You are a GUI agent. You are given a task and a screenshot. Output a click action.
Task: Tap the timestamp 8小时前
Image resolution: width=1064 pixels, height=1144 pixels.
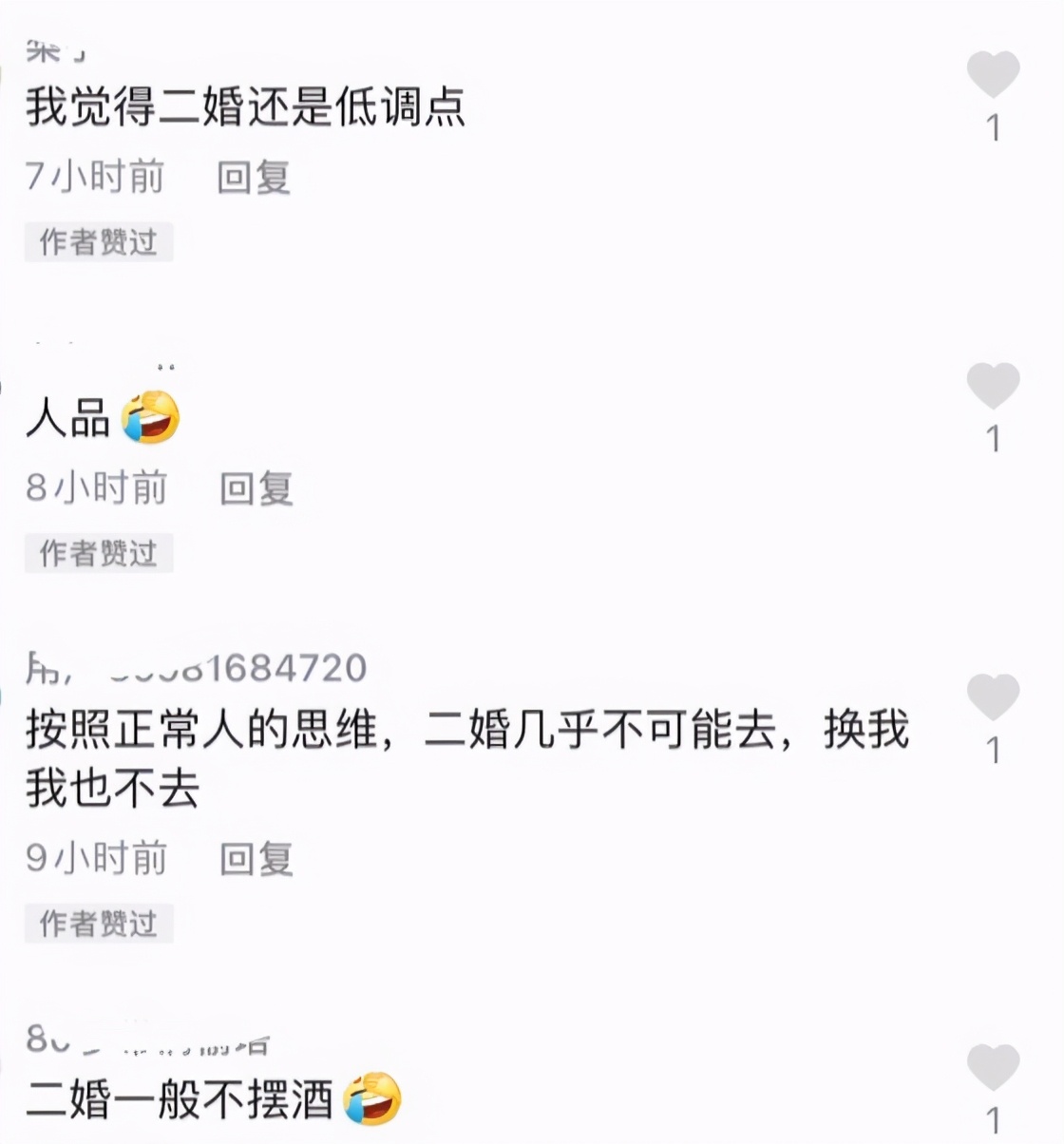[95, 488]
